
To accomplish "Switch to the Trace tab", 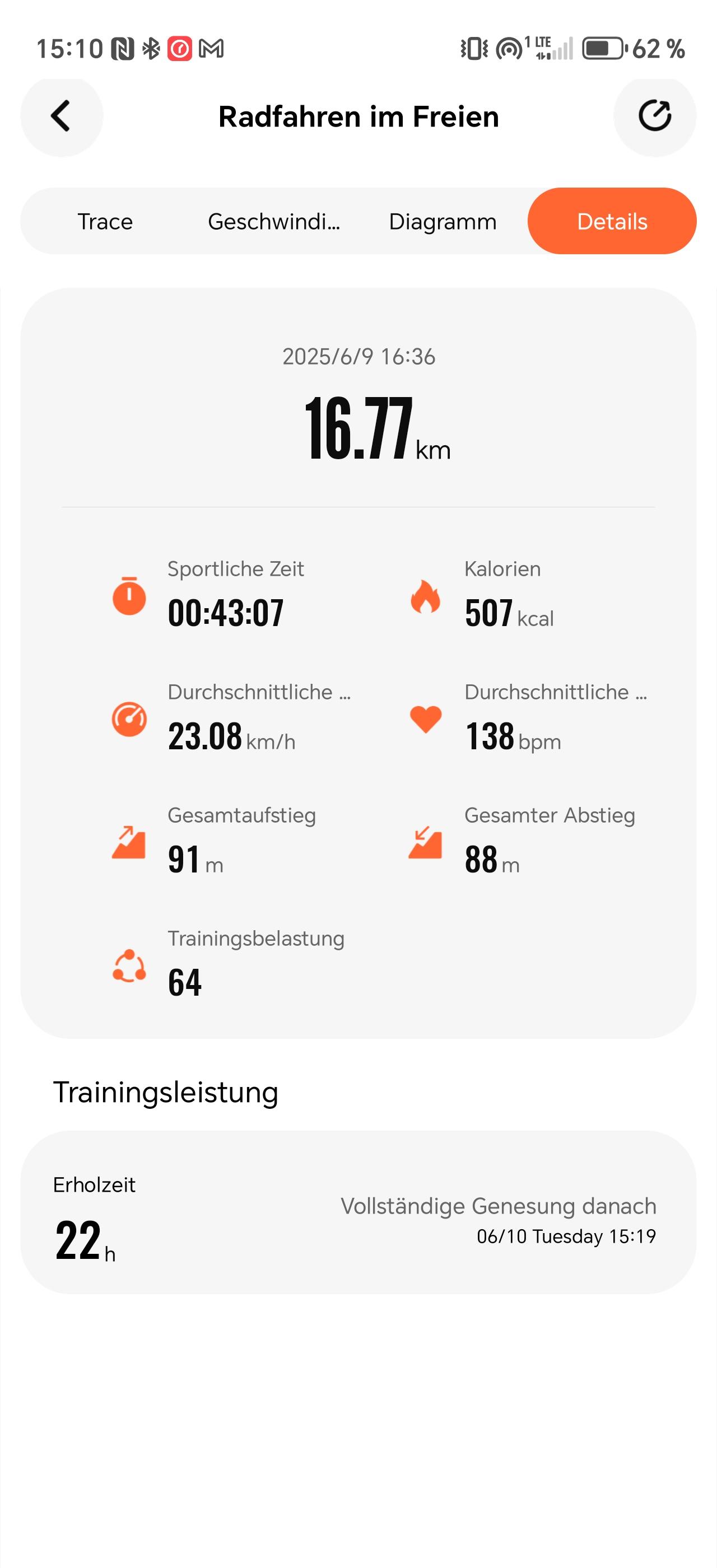I will click(x=105, y=222).
